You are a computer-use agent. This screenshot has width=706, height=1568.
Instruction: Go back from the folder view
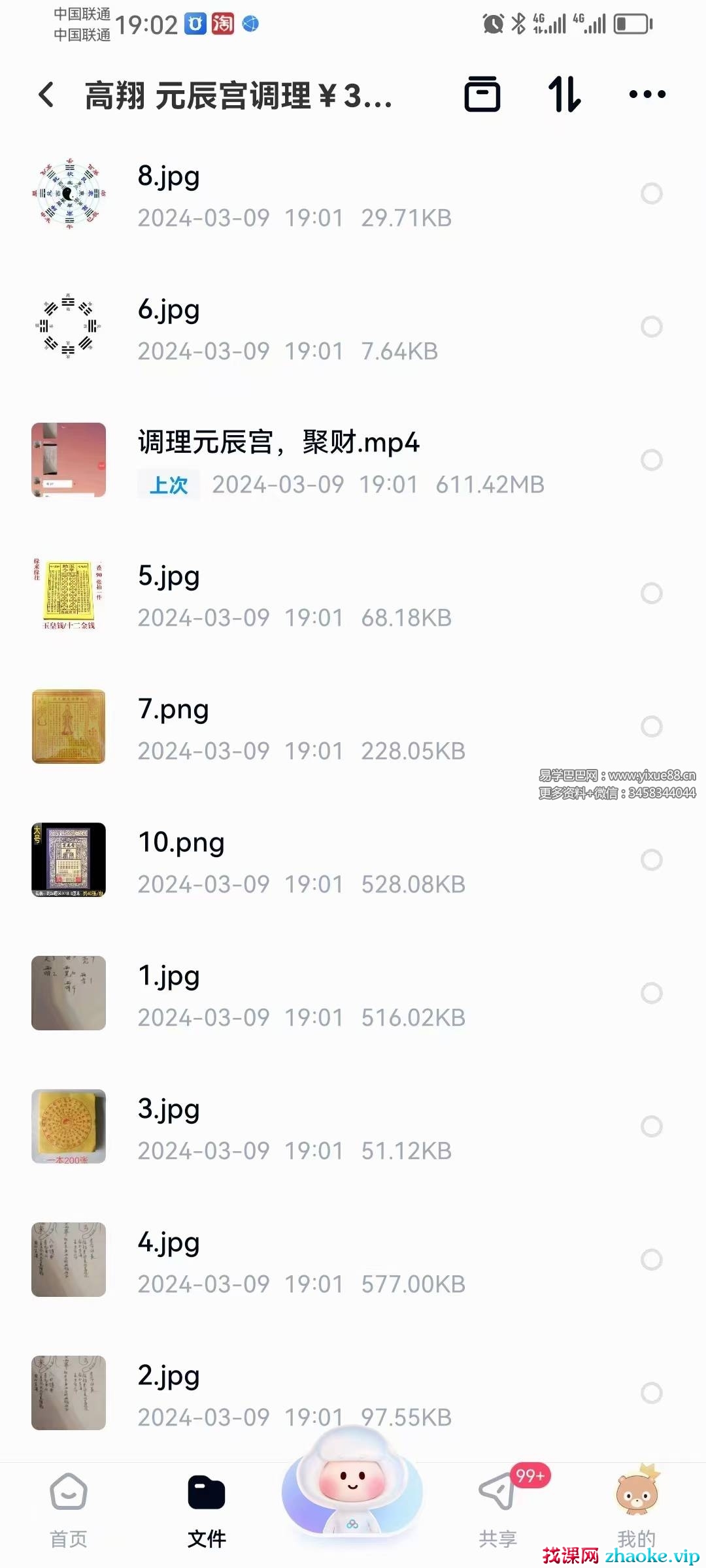46,95
